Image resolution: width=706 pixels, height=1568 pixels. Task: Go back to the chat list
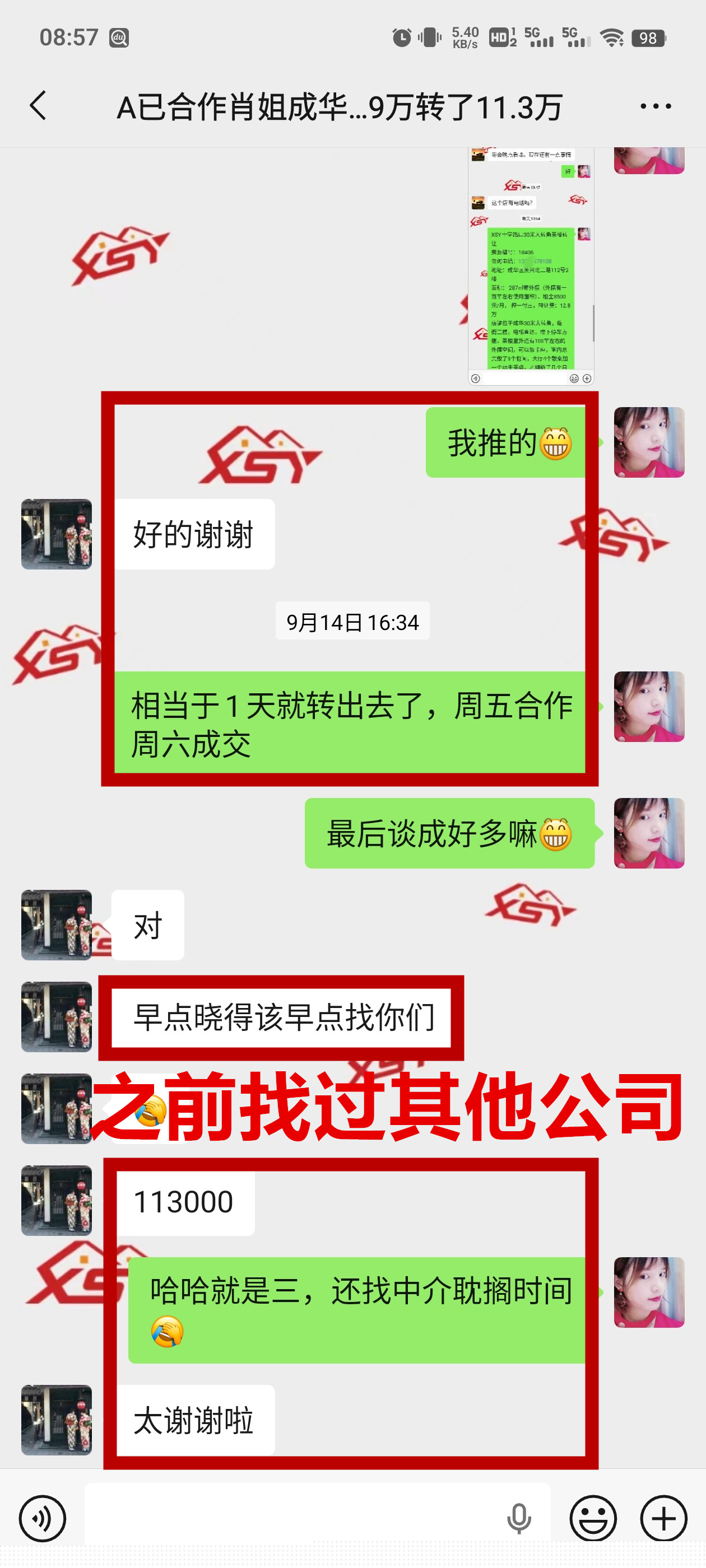pos(38,106)
